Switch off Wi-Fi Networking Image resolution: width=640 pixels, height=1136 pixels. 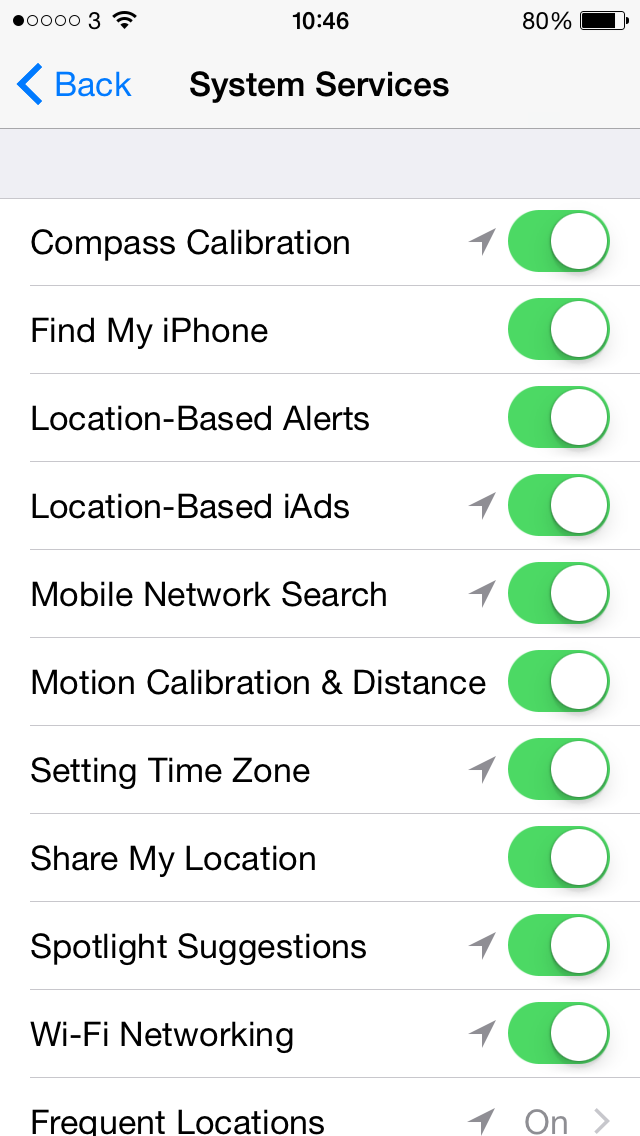(558, 1034)
